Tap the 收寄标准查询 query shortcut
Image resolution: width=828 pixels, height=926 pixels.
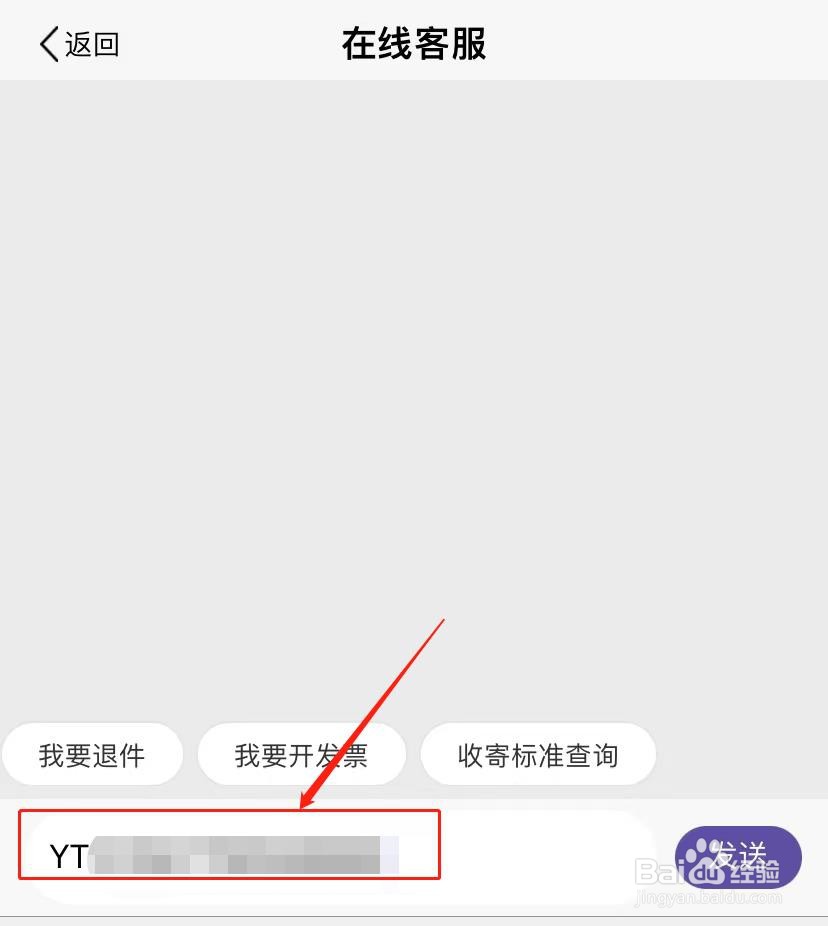tap(538, 755)
